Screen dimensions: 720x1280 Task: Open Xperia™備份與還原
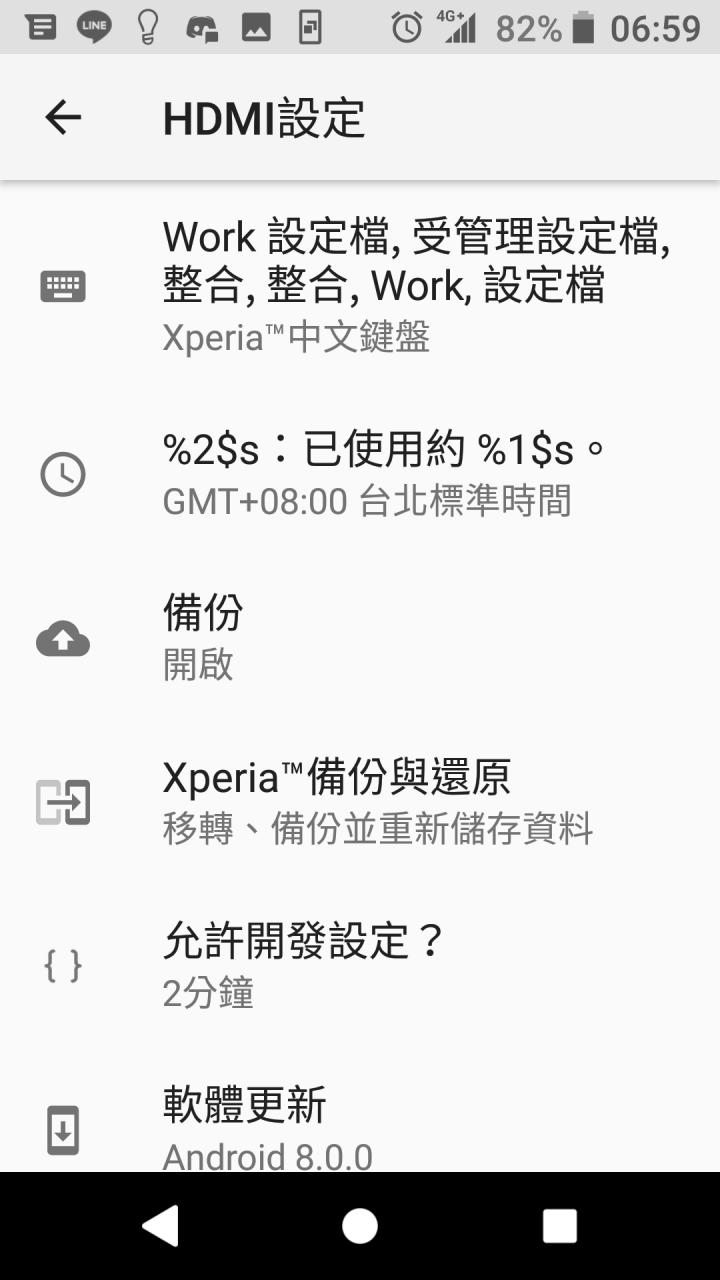pyautogui.click(x=360, y=802)
